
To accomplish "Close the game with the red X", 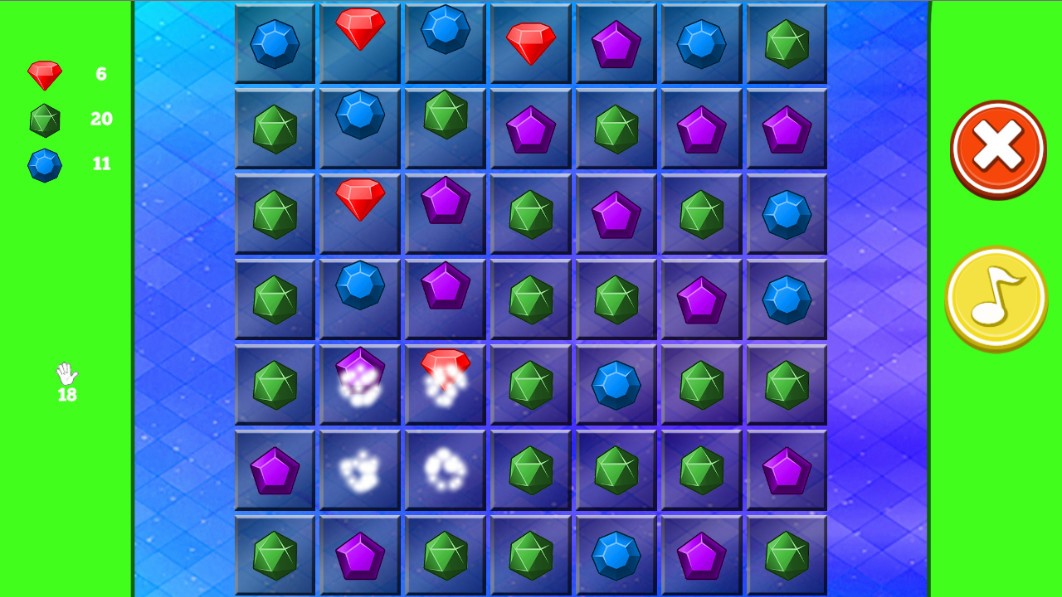I will point(997,149).
